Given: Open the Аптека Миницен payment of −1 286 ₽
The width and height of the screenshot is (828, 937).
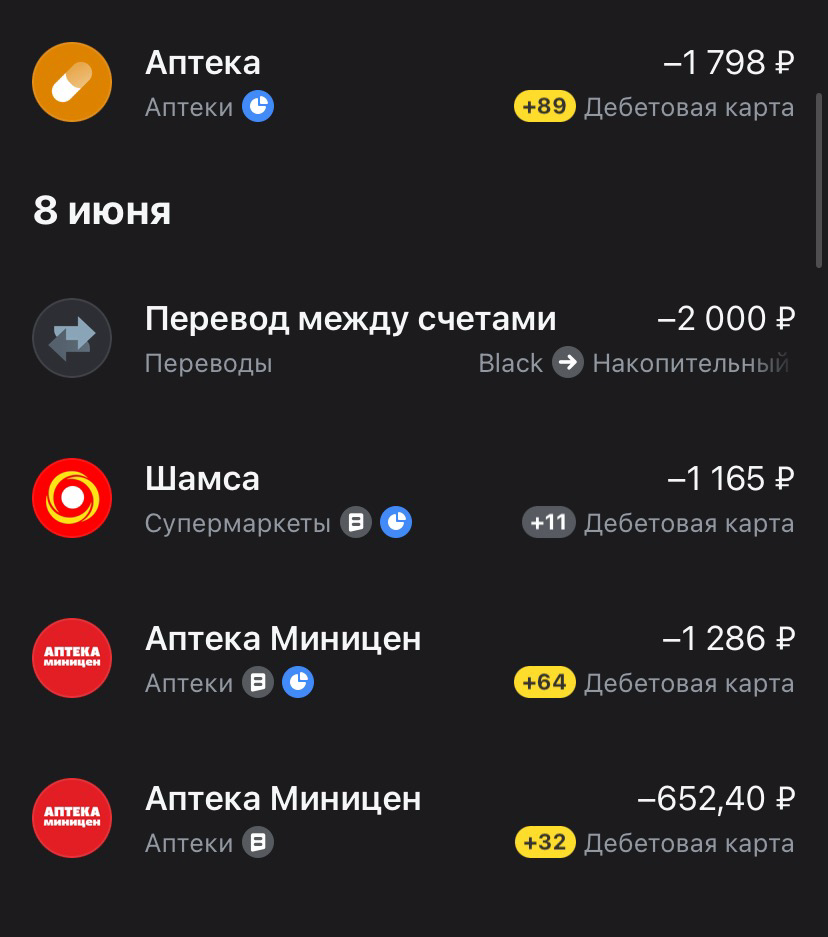Looking at the screenshot, I should coord(413,658).
